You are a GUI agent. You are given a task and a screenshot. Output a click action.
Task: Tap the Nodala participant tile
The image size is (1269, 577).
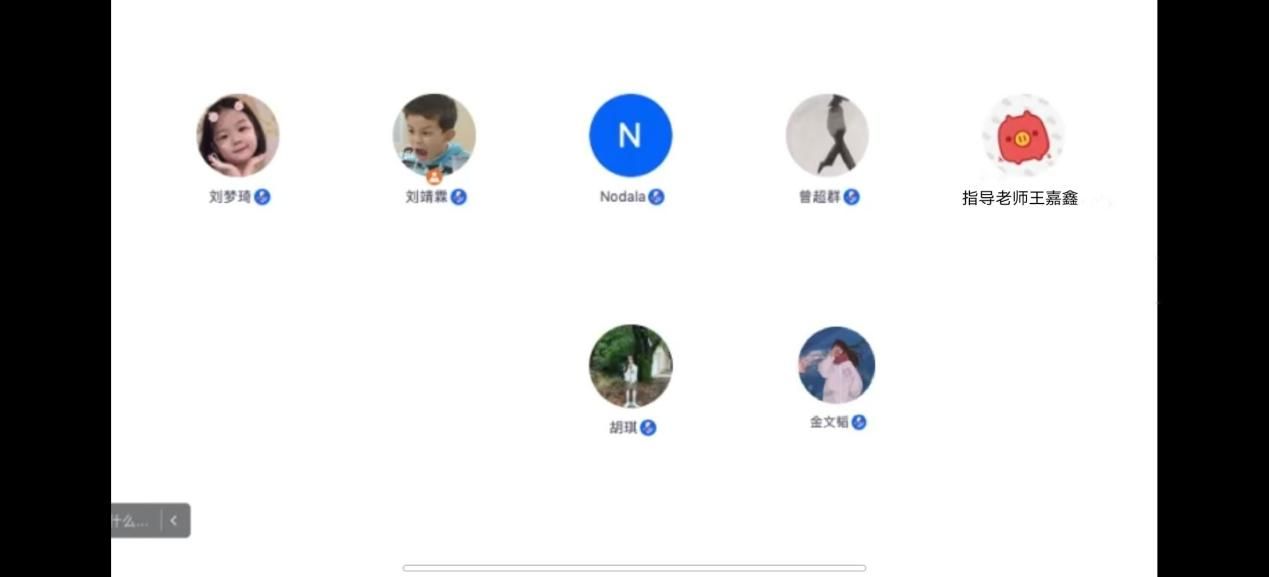630,136
